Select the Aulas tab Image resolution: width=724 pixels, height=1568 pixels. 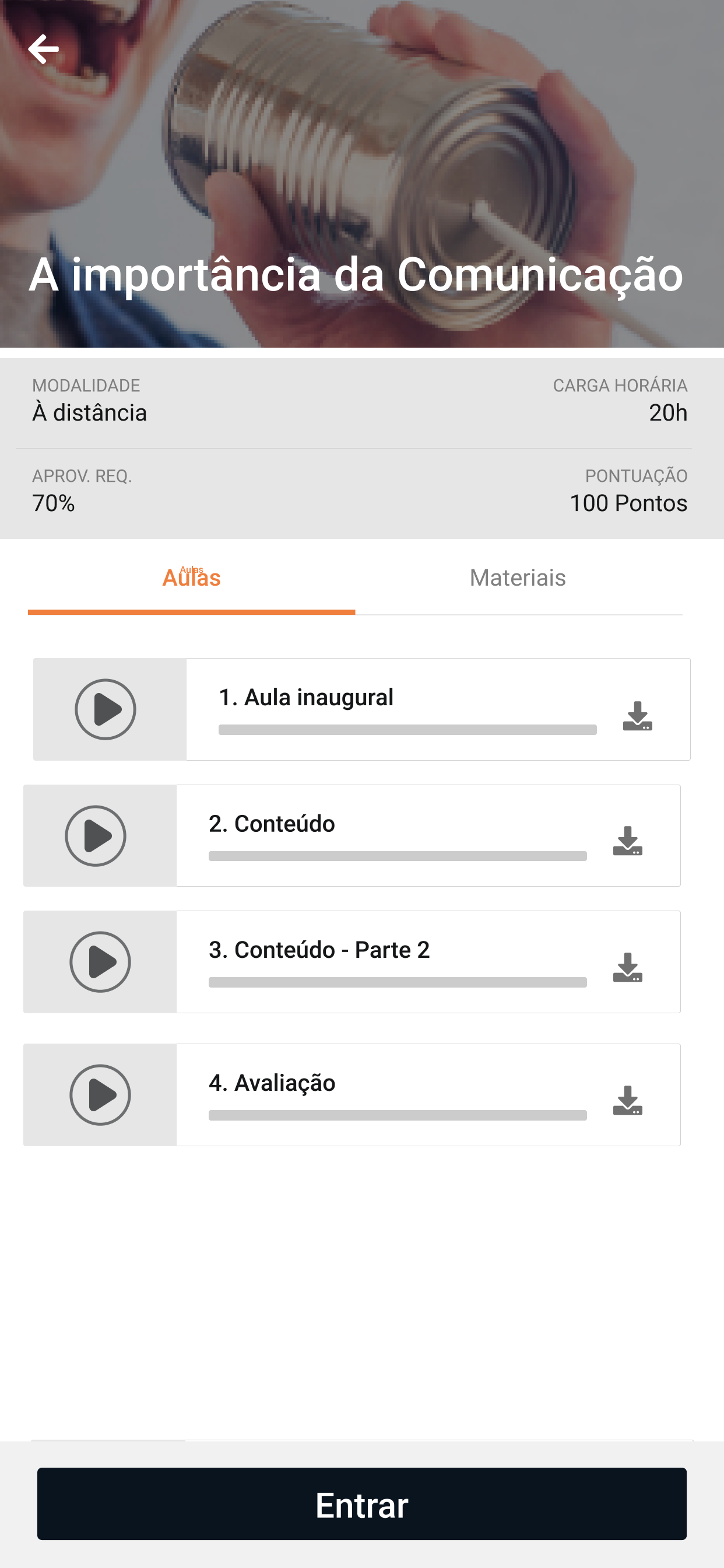[192, 577]
